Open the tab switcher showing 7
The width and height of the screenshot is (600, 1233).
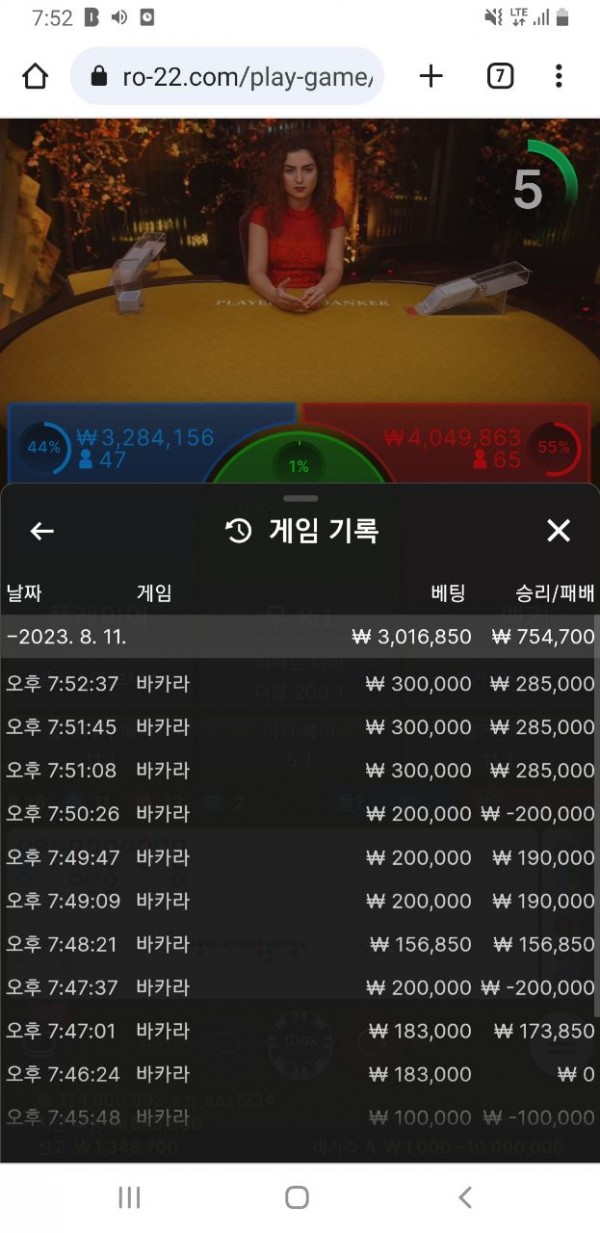click(x=500, y=76)
